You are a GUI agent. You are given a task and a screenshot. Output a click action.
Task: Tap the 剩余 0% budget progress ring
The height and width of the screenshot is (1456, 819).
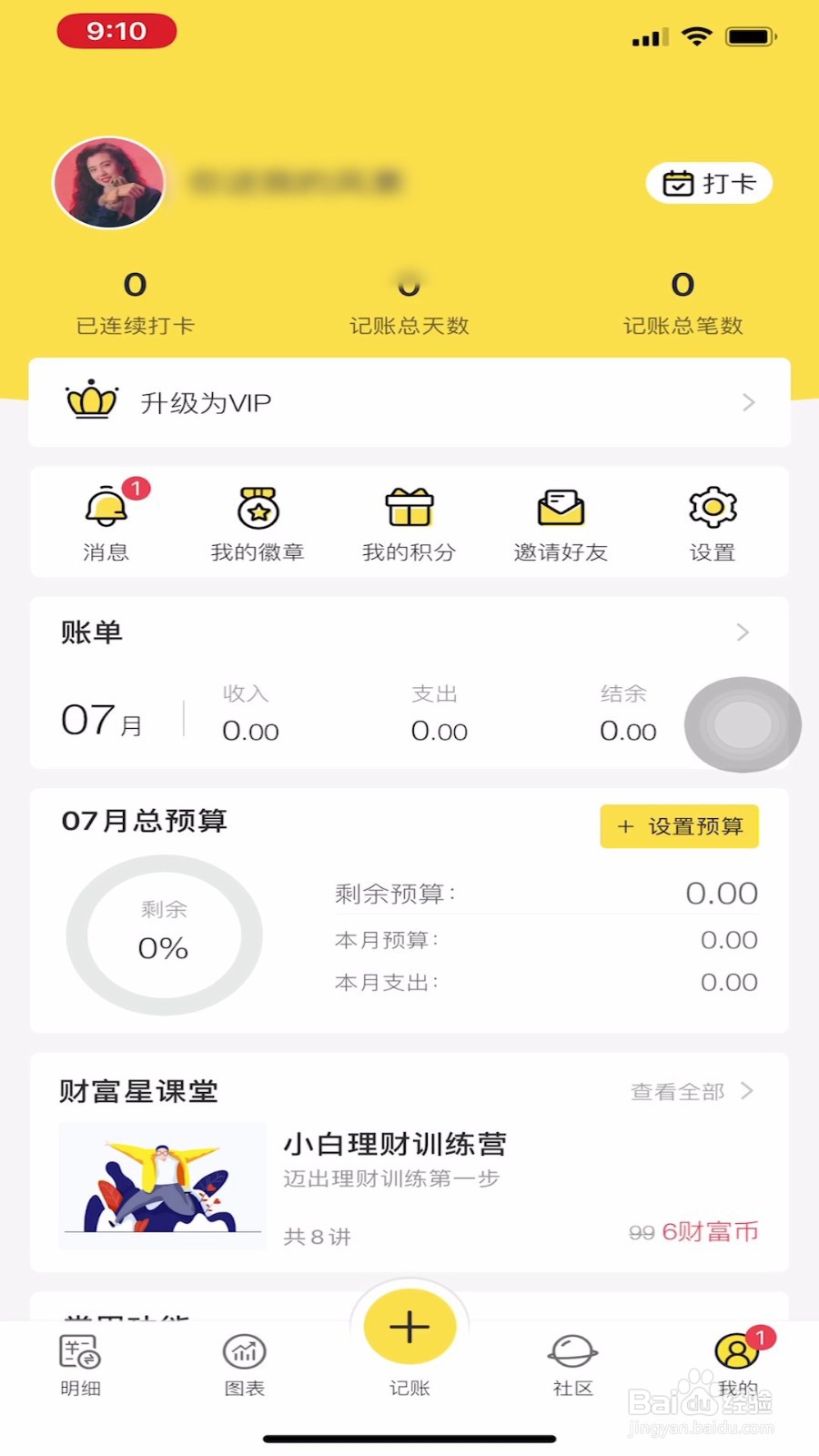(x=163, y=935)
